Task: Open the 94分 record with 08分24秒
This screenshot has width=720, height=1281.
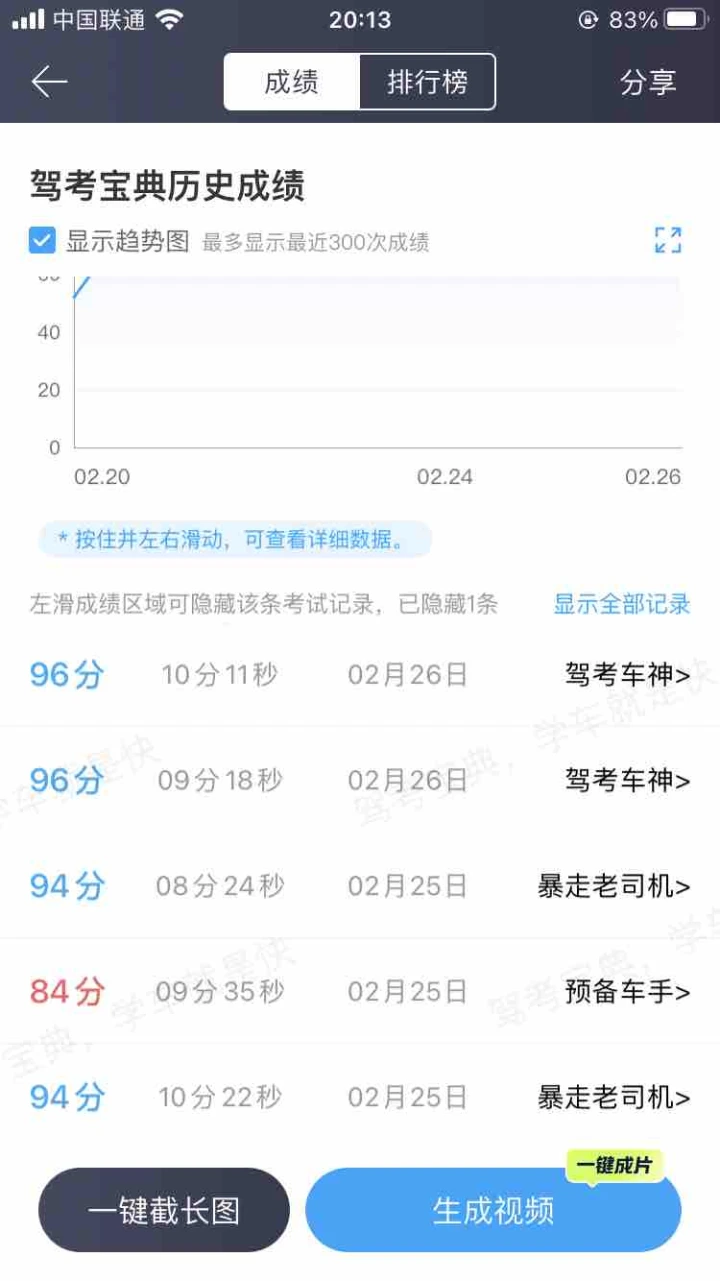Action: point(360,886)
